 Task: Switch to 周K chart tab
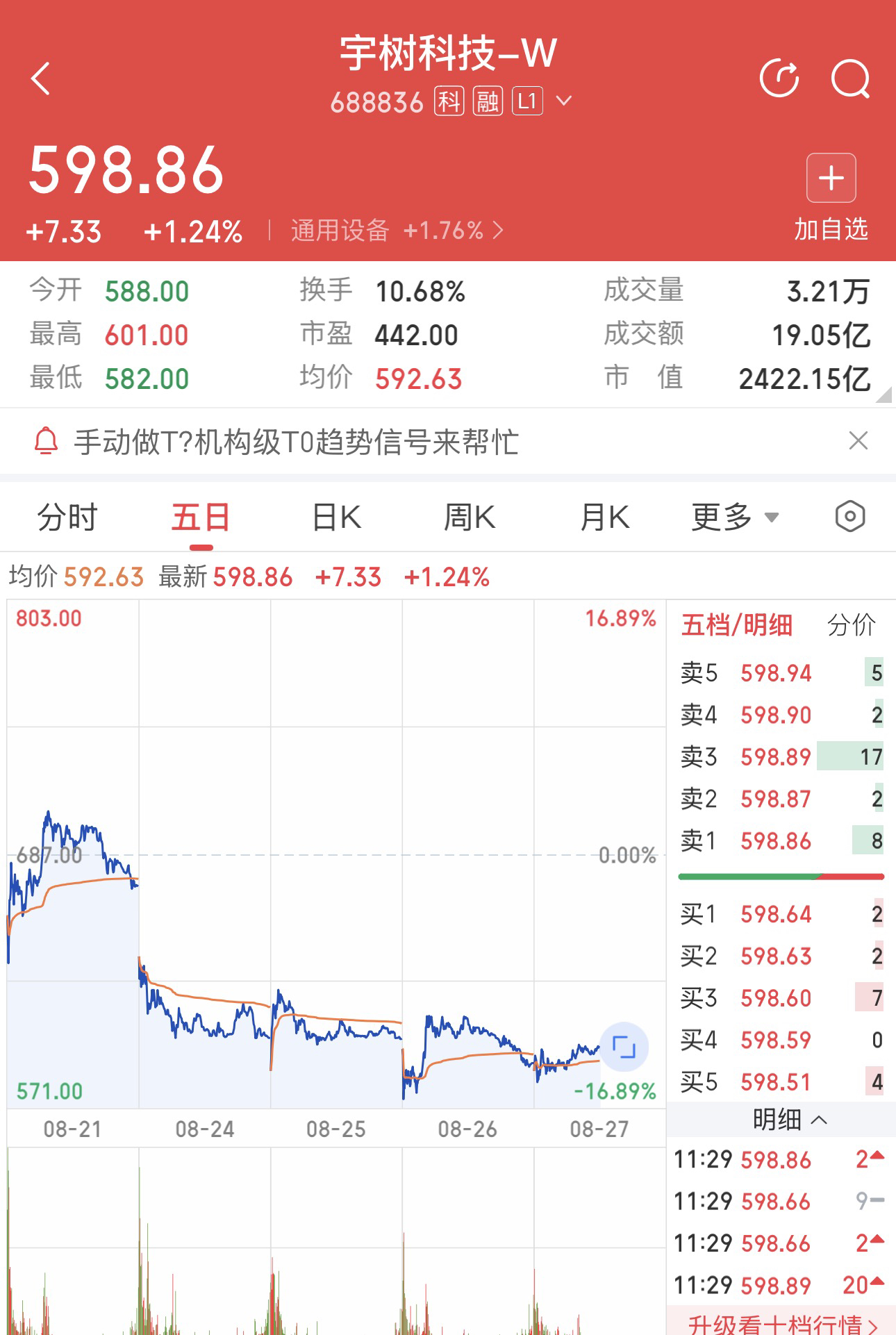[x=470, y=517]
